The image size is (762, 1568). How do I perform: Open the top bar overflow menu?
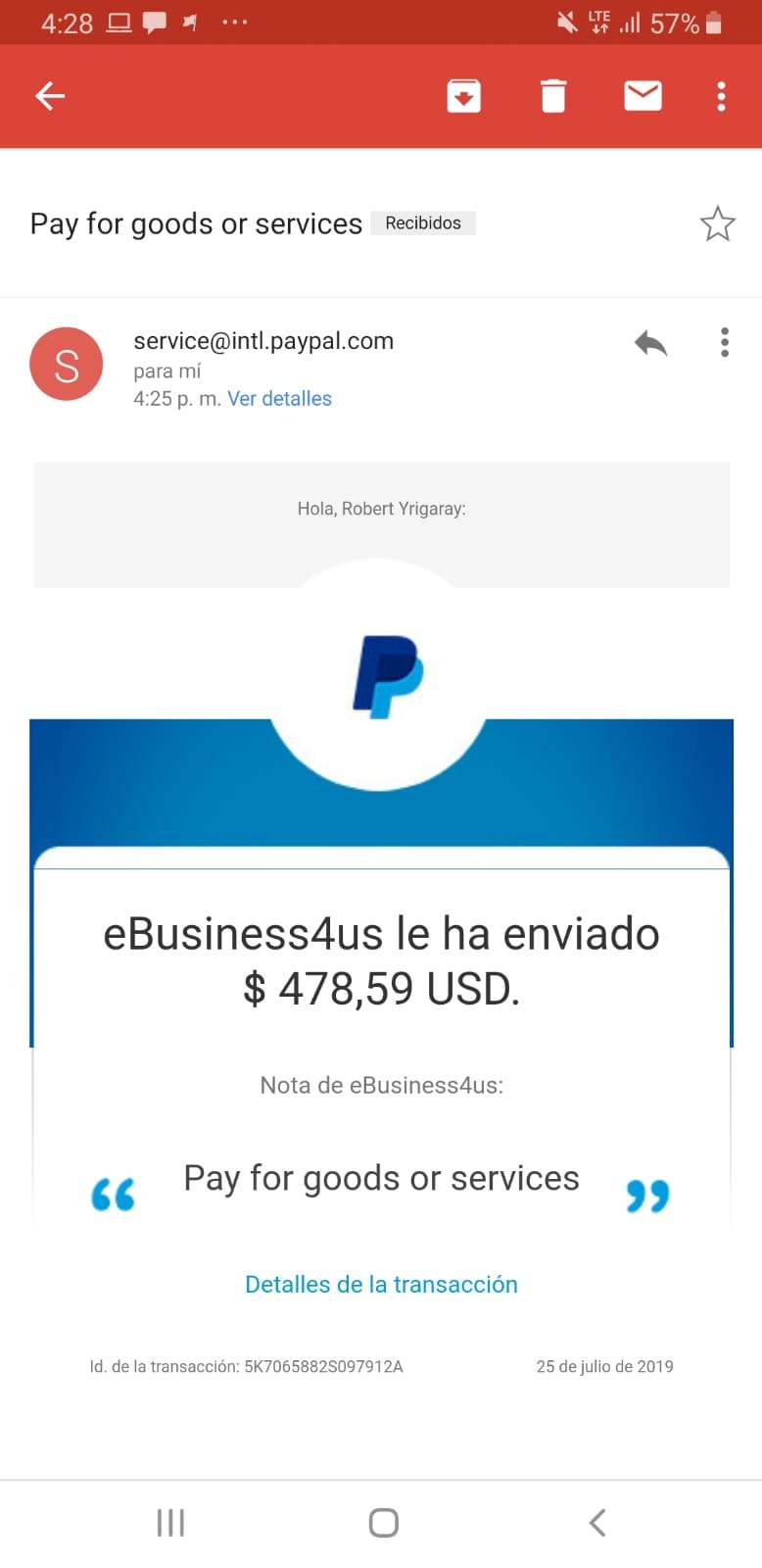722,96
